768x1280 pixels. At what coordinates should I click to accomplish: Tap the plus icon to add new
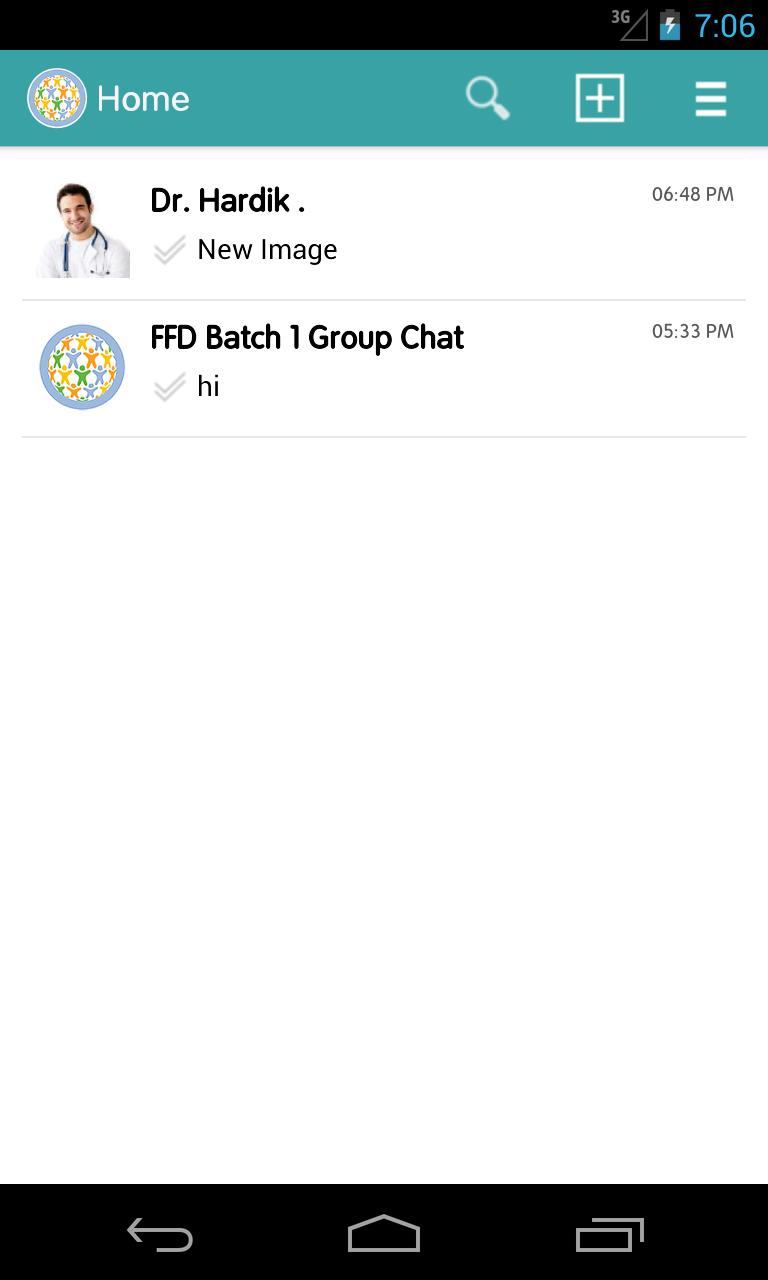point(600,99)
